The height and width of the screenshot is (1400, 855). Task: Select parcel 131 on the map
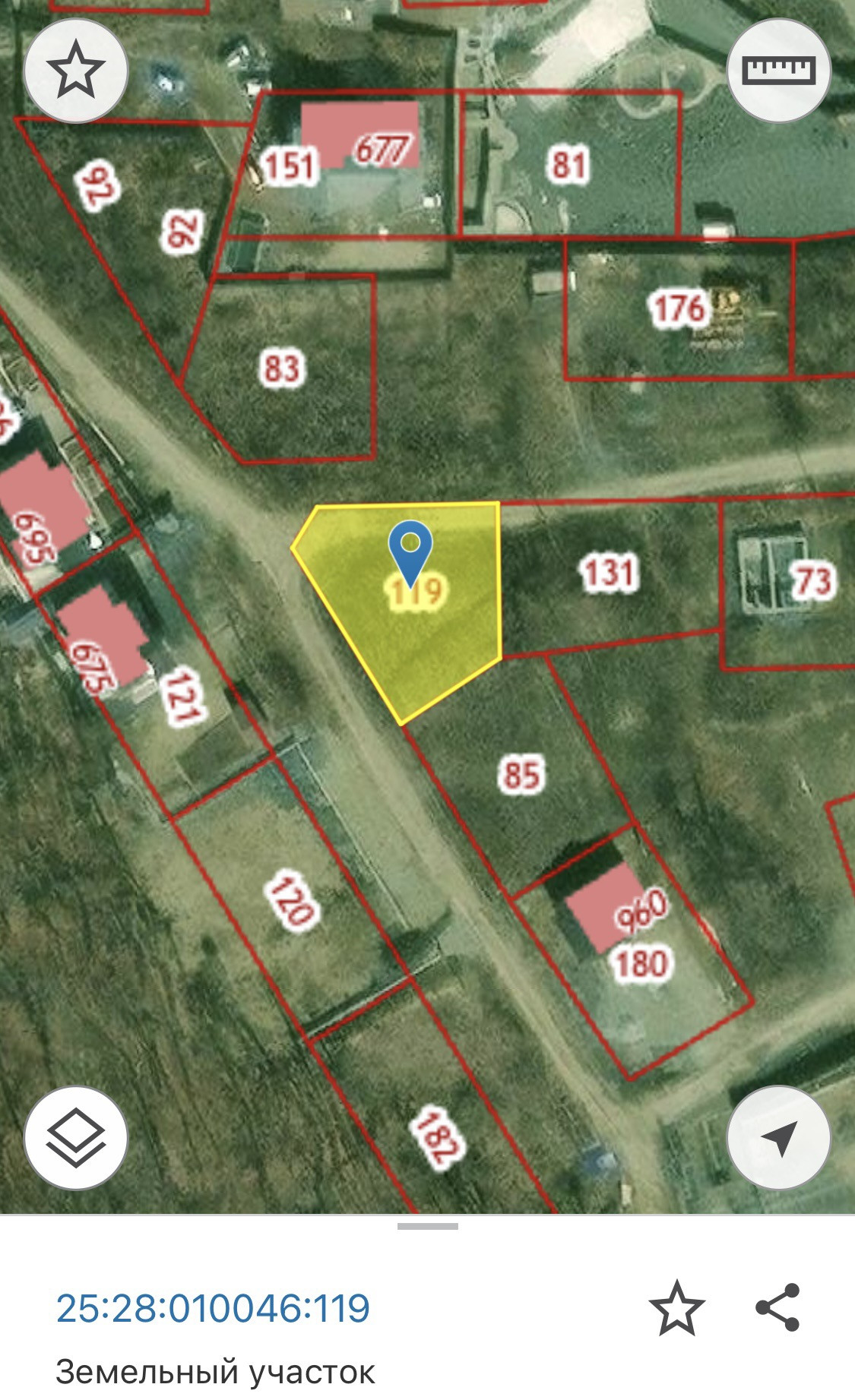(x=608, y=573)
